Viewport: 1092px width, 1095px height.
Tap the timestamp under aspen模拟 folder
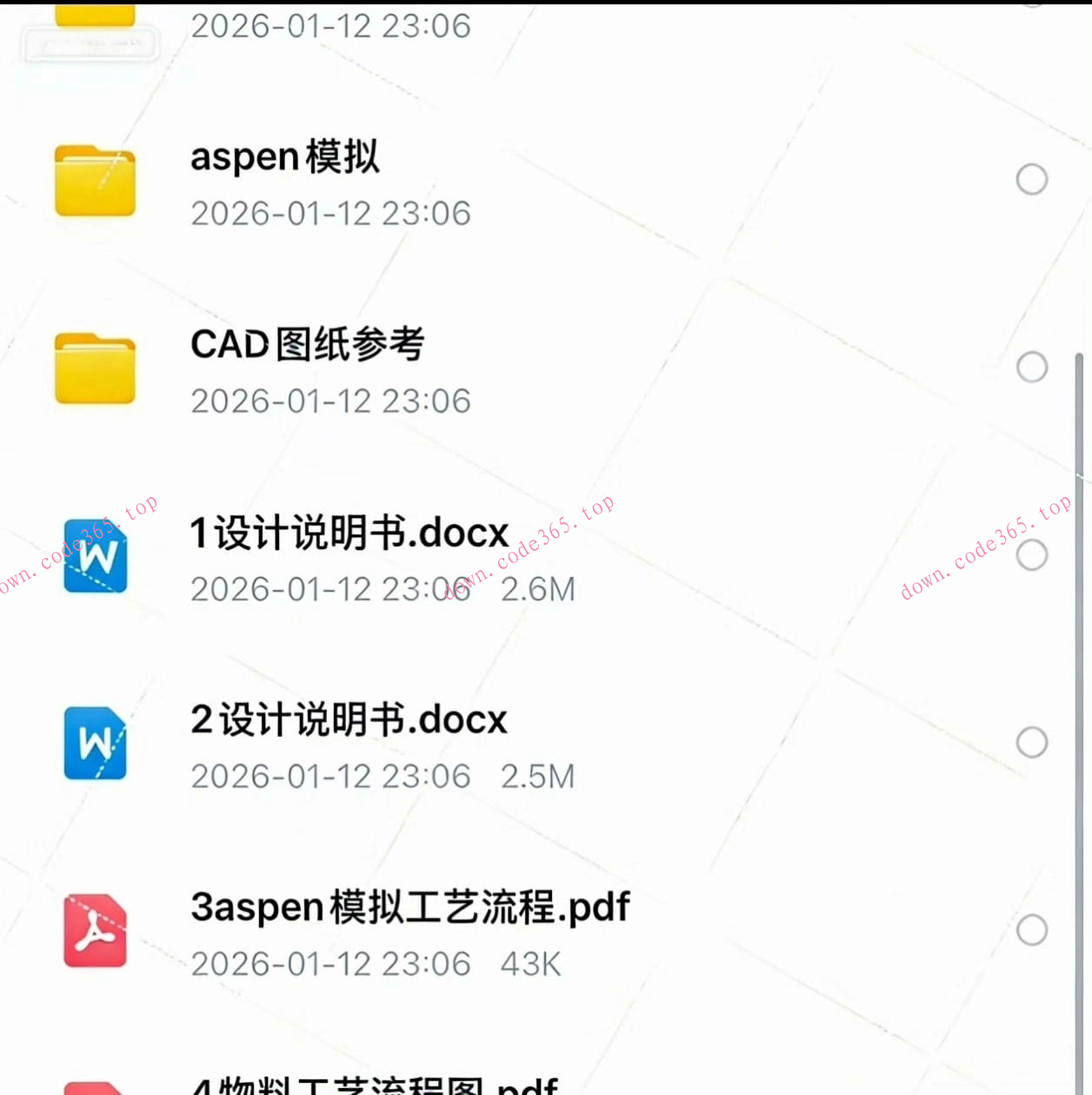330,213
